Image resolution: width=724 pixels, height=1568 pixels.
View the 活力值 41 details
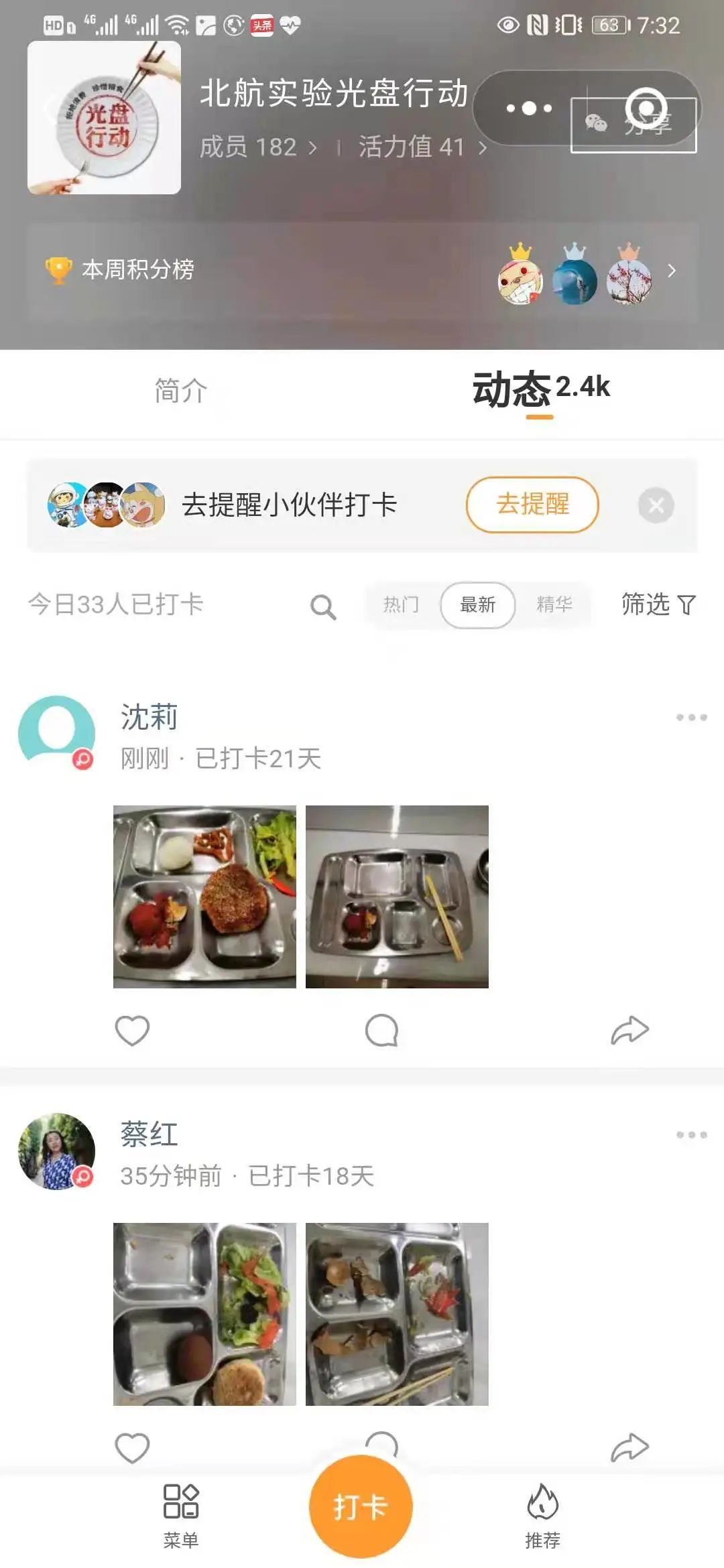tap(422, 147)
